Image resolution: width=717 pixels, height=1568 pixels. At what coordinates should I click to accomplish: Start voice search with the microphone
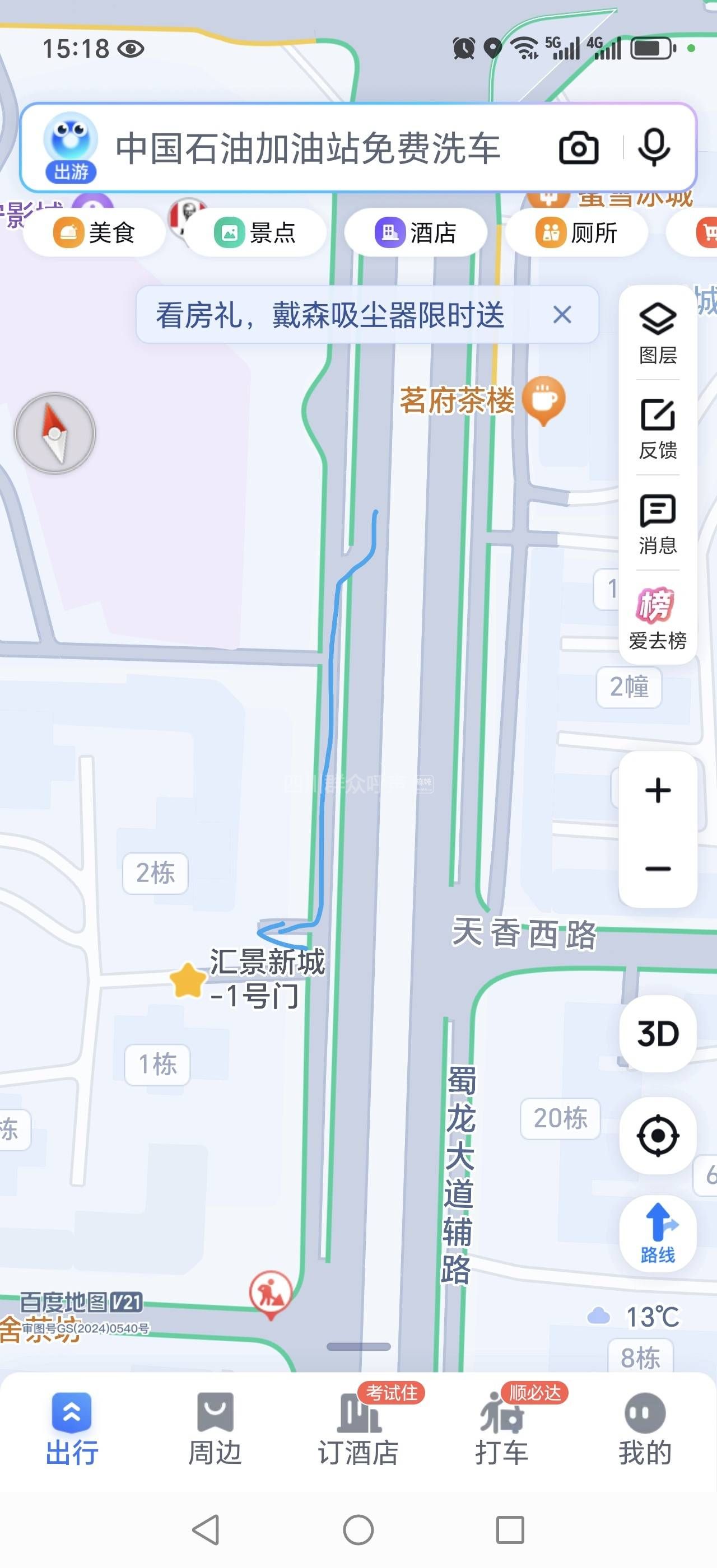tap(654, 148)
